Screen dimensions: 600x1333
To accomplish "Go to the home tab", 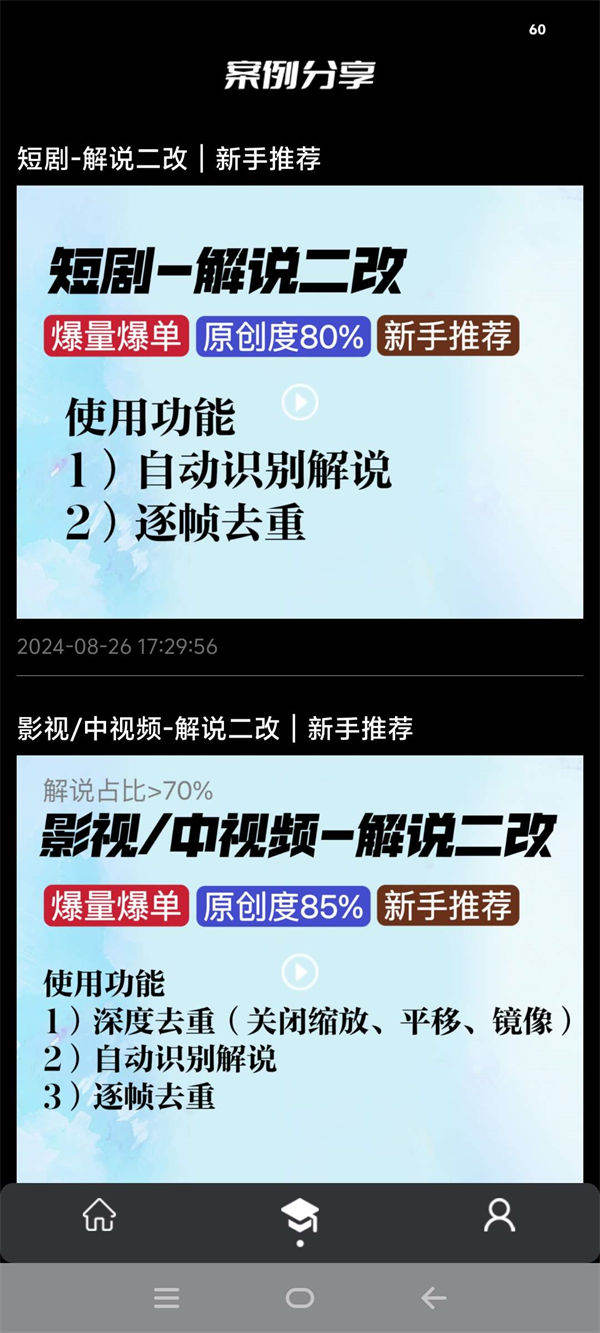I will coord(99,1215).
